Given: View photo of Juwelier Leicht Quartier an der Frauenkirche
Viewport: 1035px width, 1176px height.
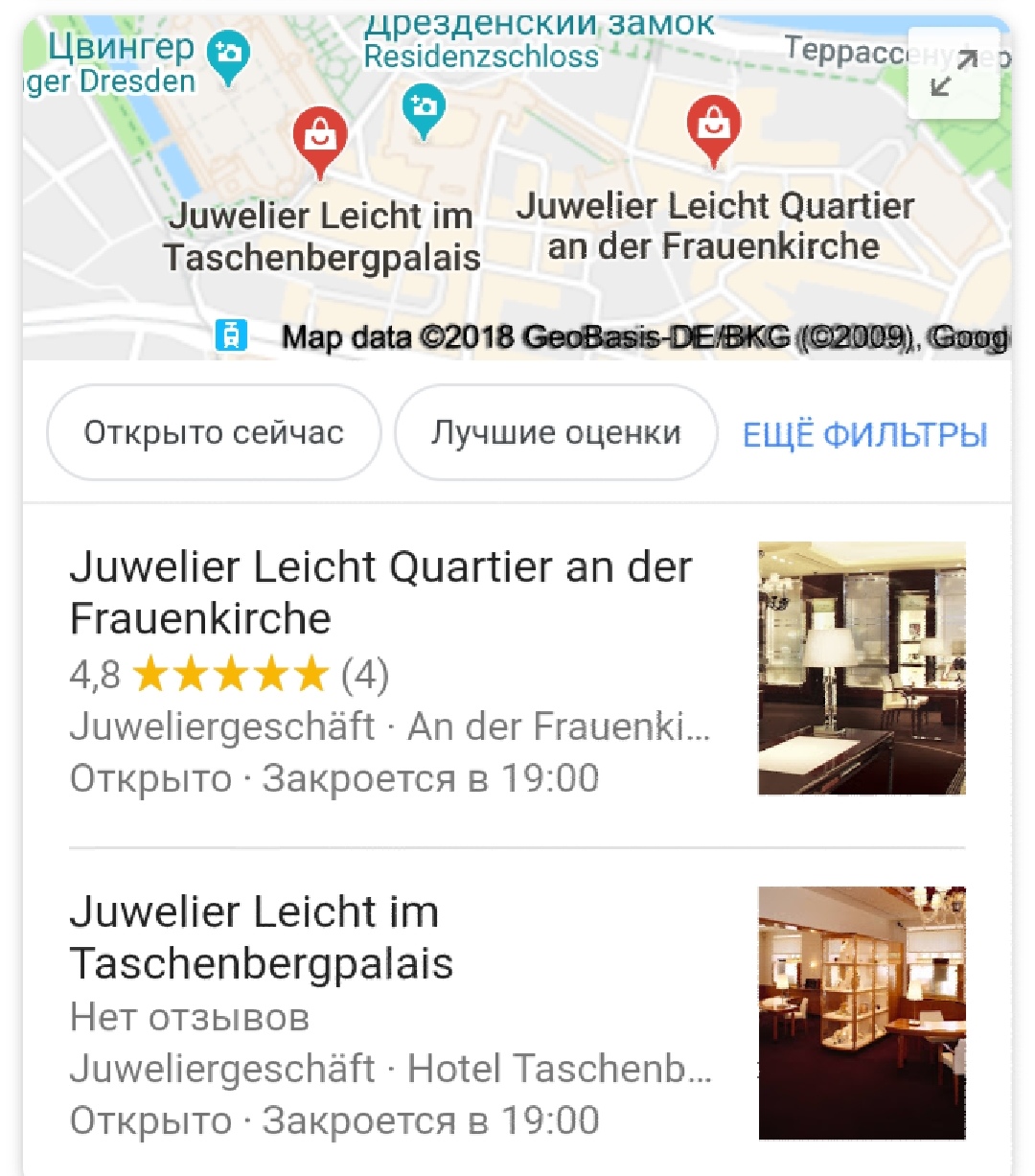Looking at the screenshot, I should point(861,668).
